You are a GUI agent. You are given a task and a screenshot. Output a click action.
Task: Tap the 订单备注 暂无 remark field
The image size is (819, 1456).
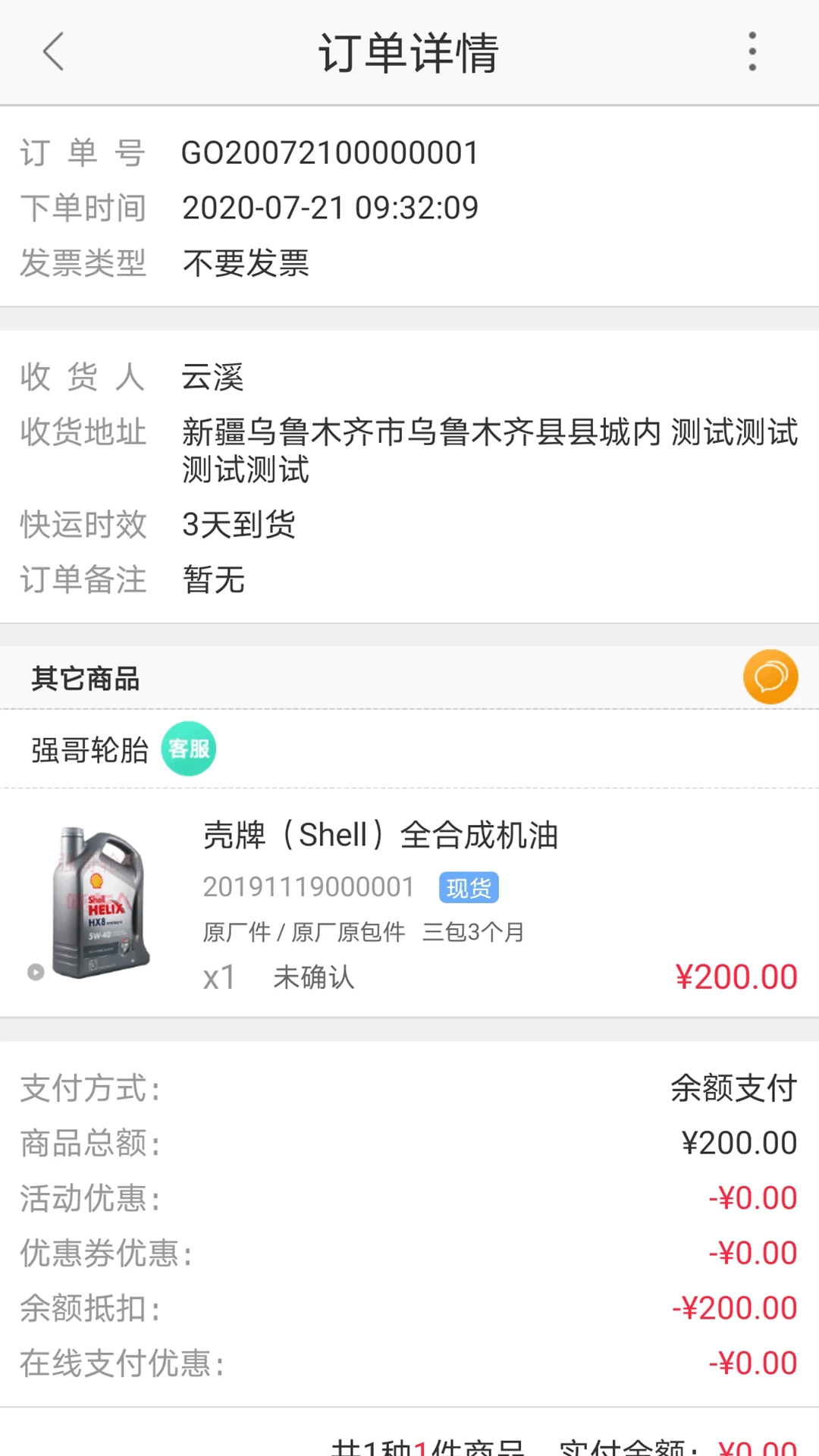coord(214,580)
